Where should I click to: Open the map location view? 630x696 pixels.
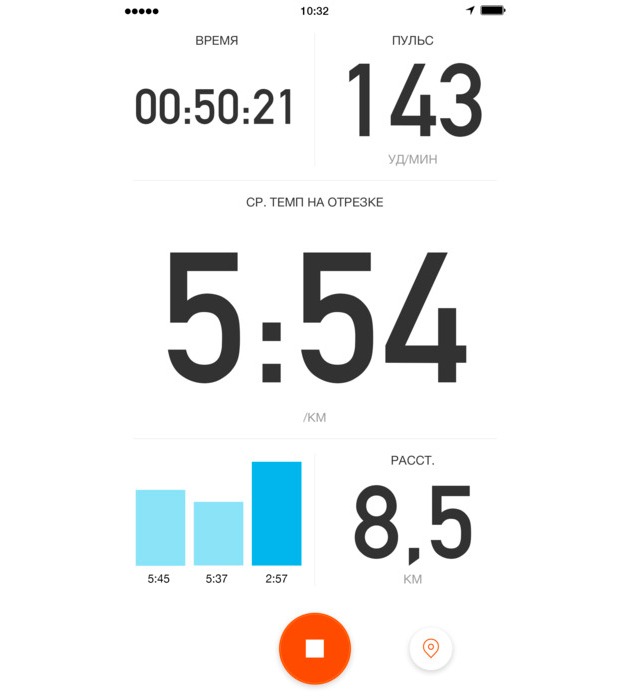point(430,649)
